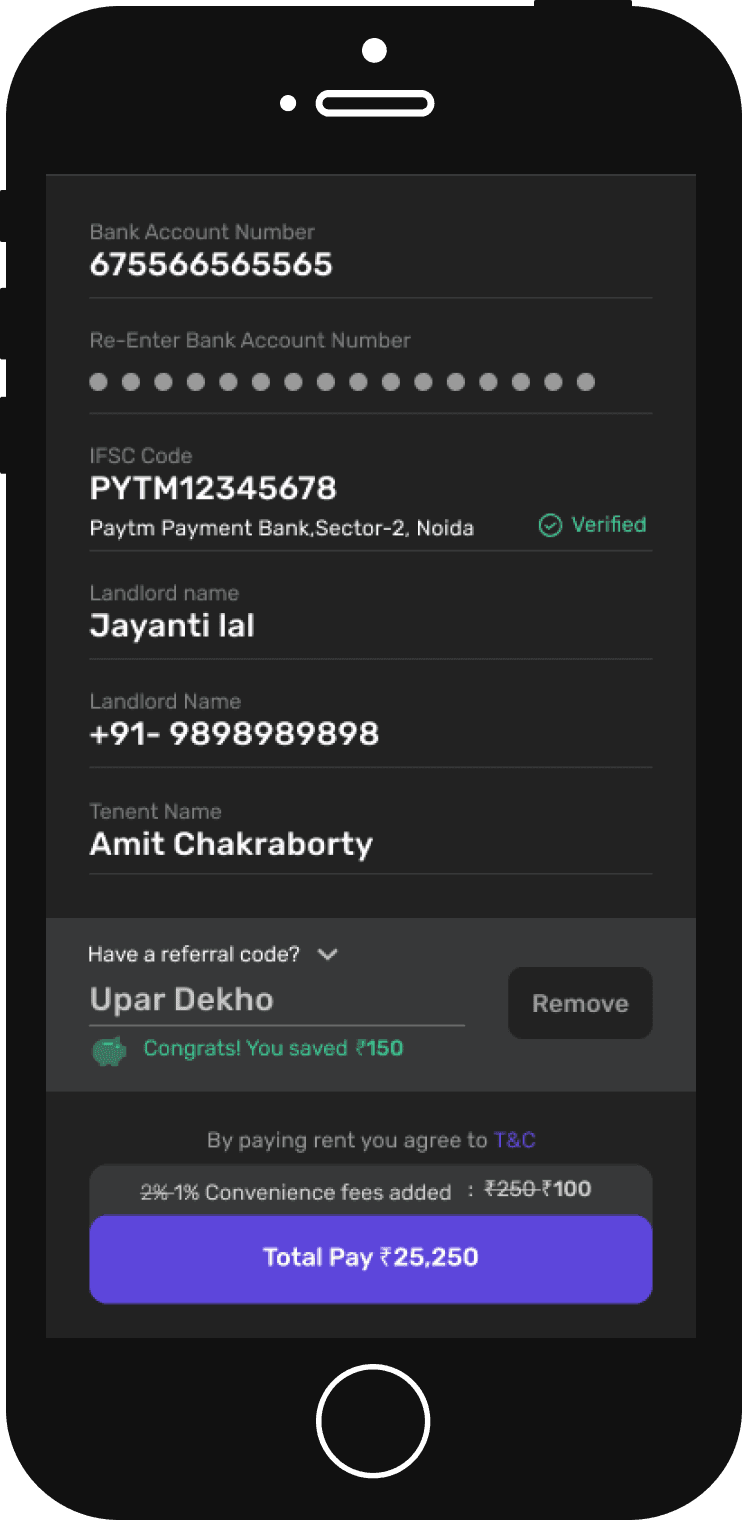Open the T&C link
Image resolution: width=742 pixels, height=1520 pixels.
click(515, 1140)
